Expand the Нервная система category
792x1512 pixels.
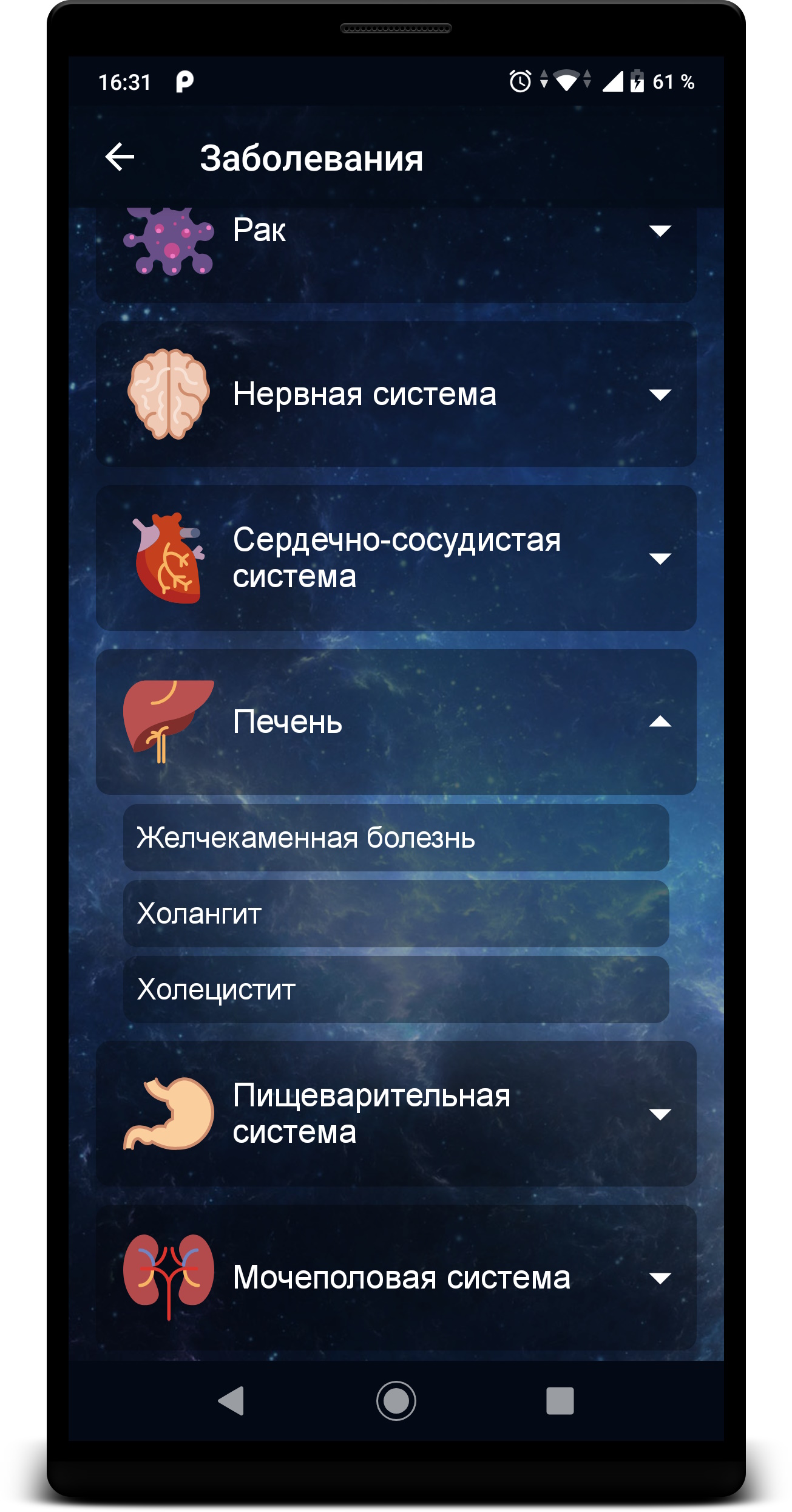(659, 395)
